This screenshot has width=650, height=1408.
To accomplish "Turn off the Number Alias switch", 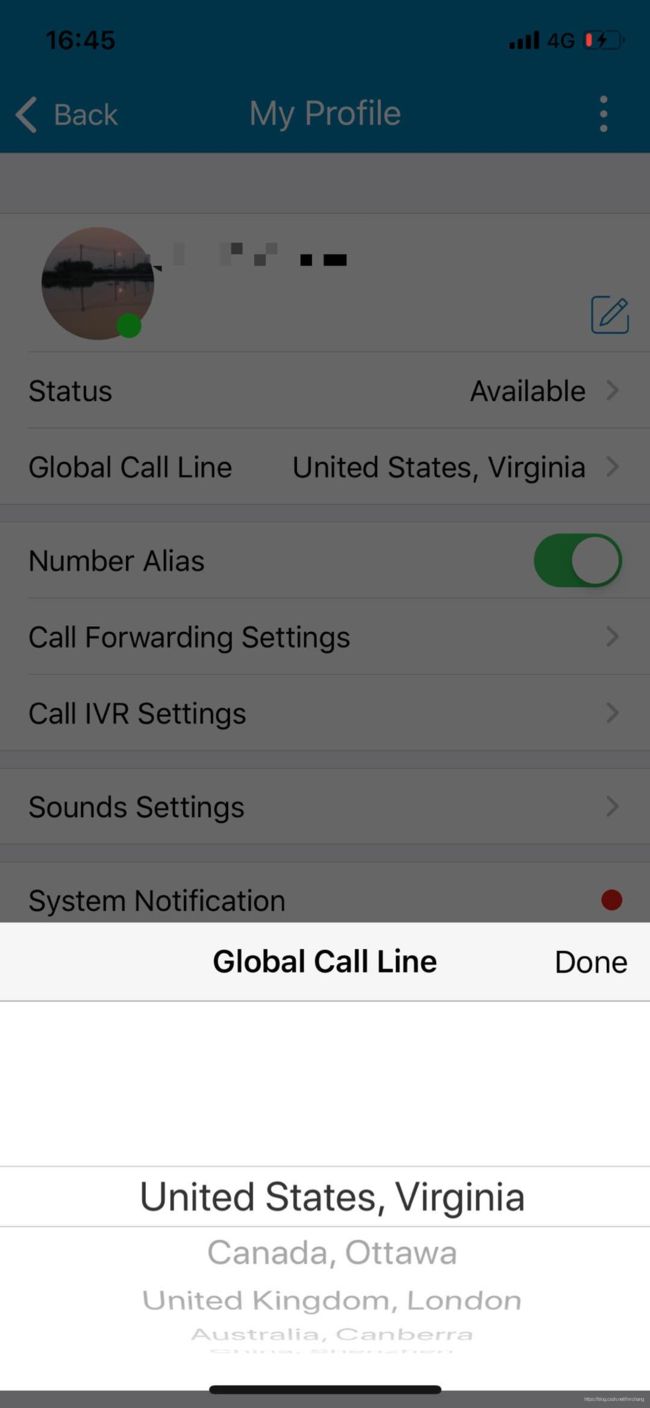I will (577, 561).
